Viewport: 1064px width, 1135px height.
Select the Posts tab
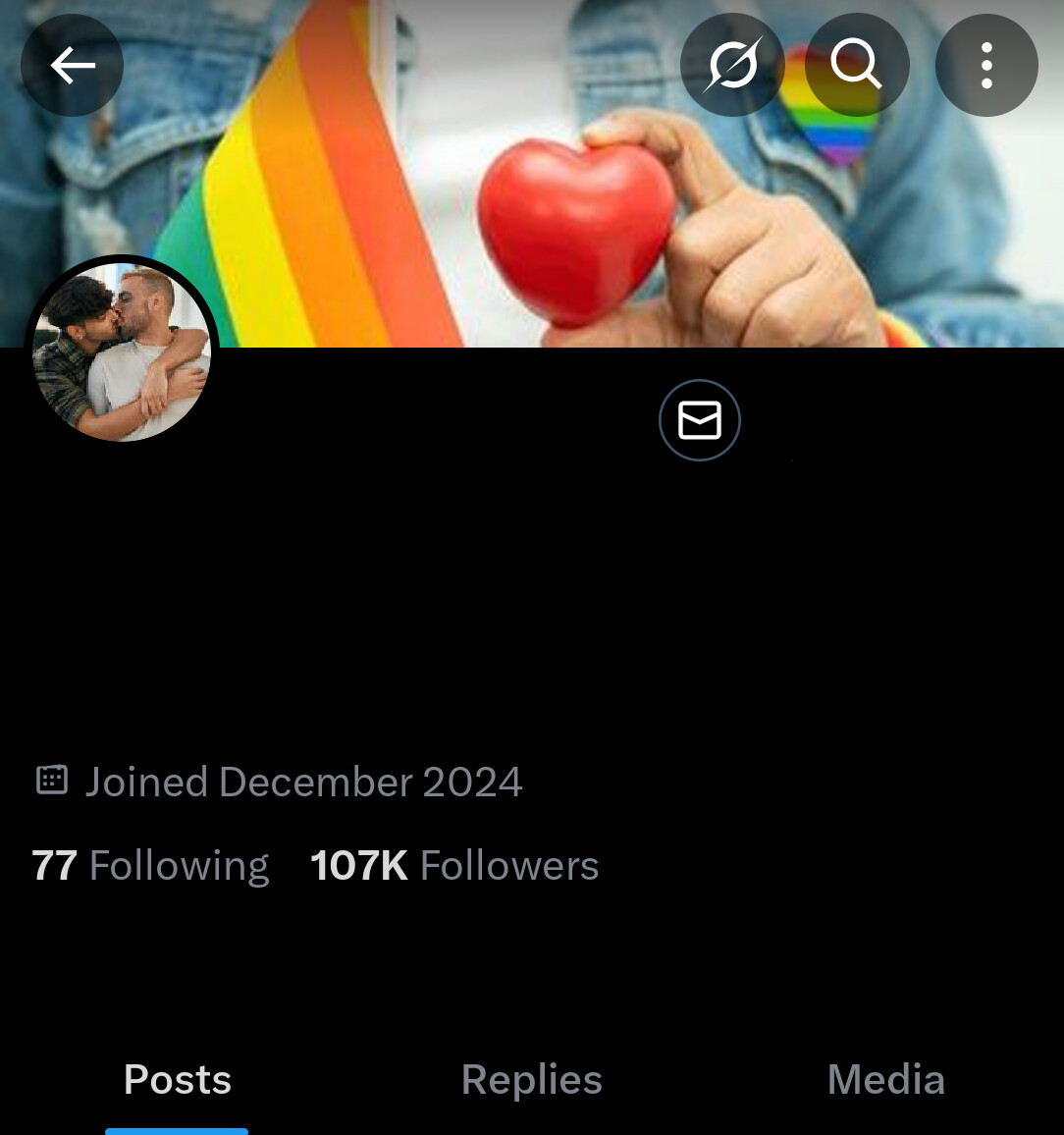[x=178, y=1080]
